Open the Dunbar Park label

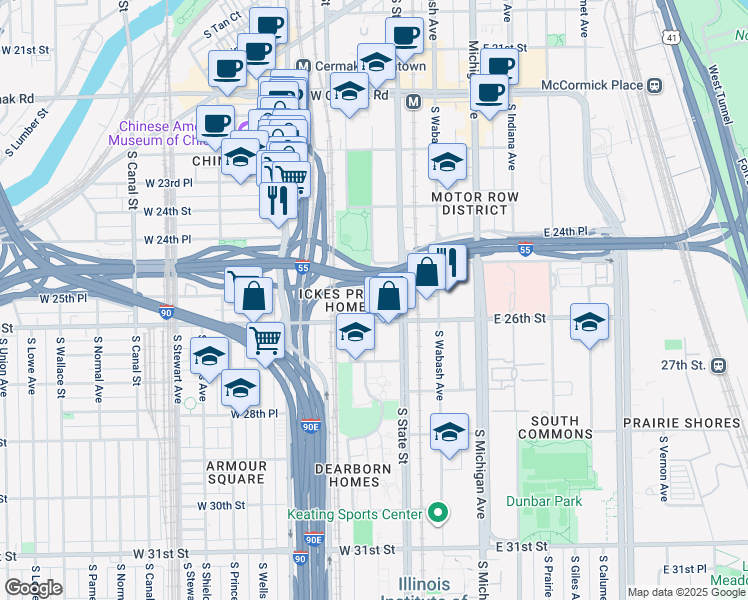(x=544, y=501)
